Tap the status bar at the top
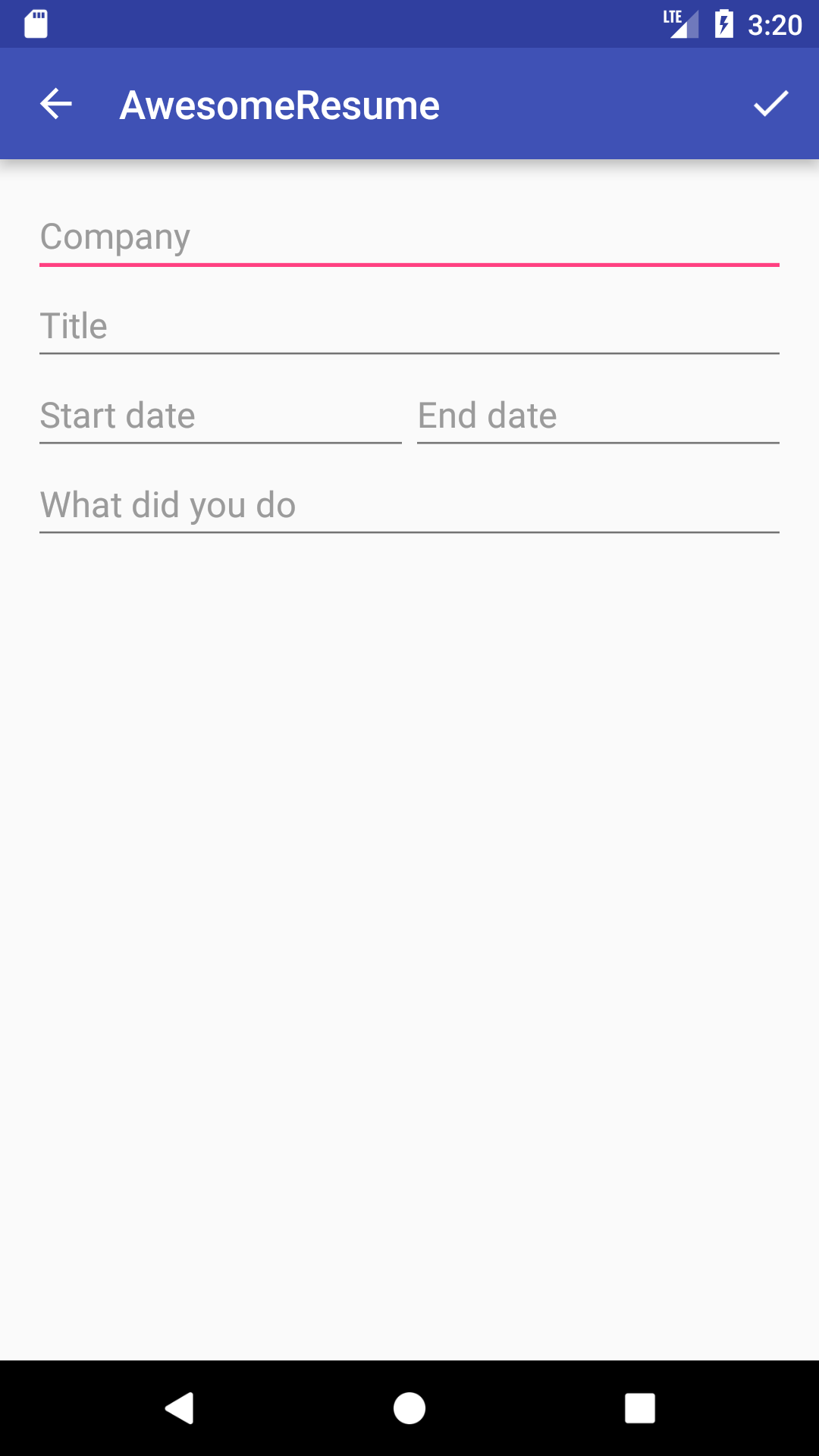This screenshot has width=819, height=1456. point(409,24)
